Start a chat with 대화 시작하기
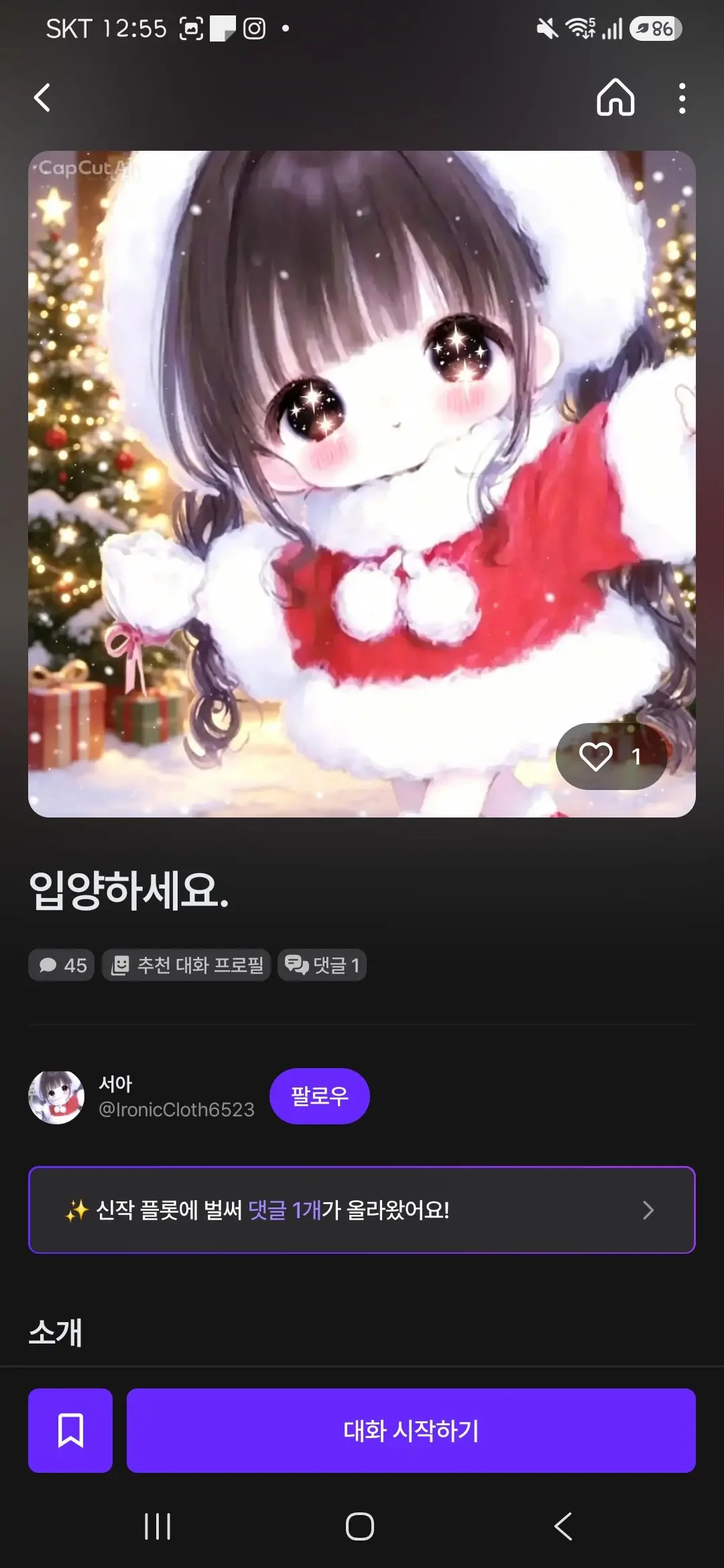The width and height of the screenshot is (724, 1568). (411, 1431)
